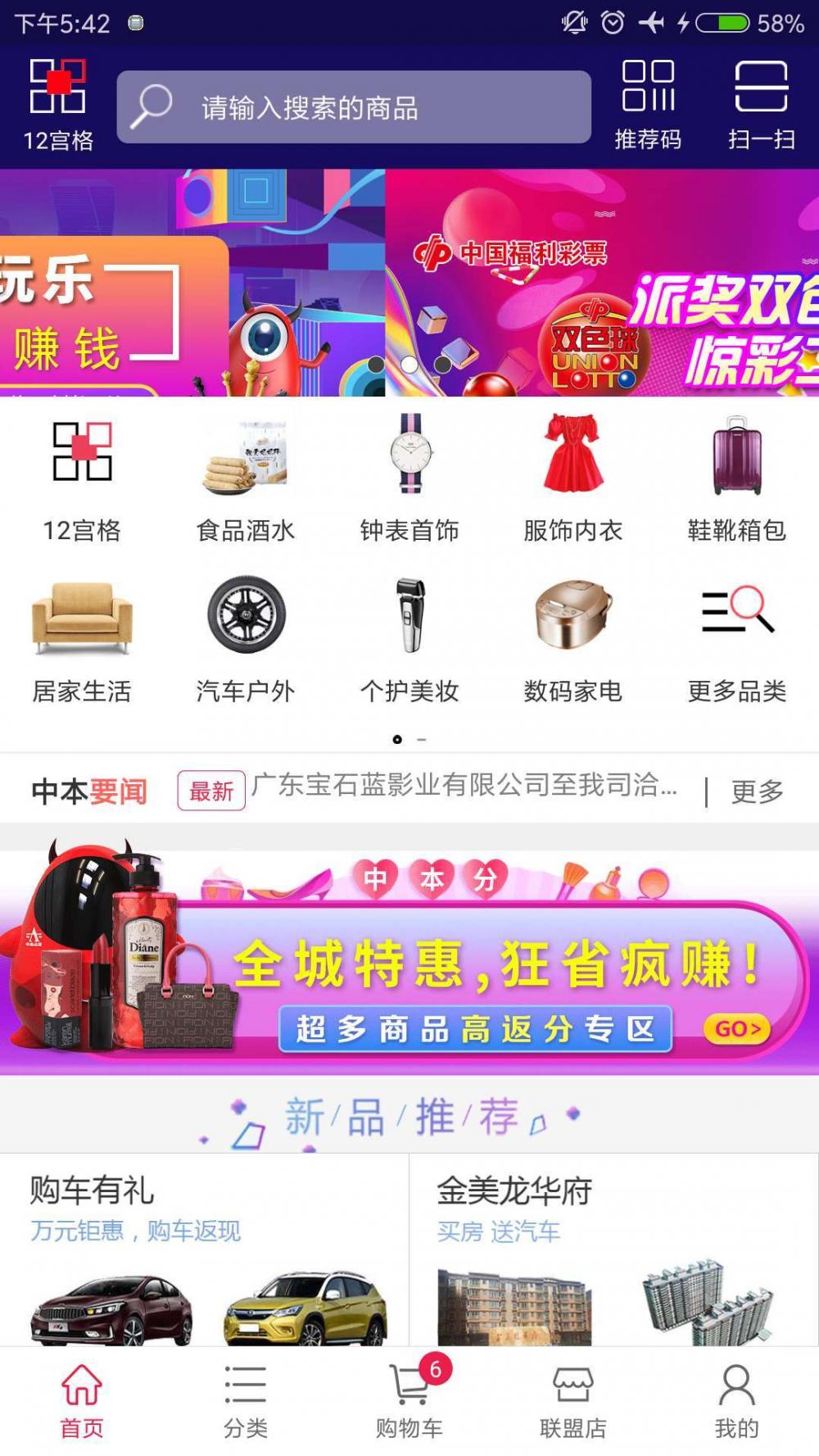Open the 中国福利彩票 lottery banner

(602, 283)
